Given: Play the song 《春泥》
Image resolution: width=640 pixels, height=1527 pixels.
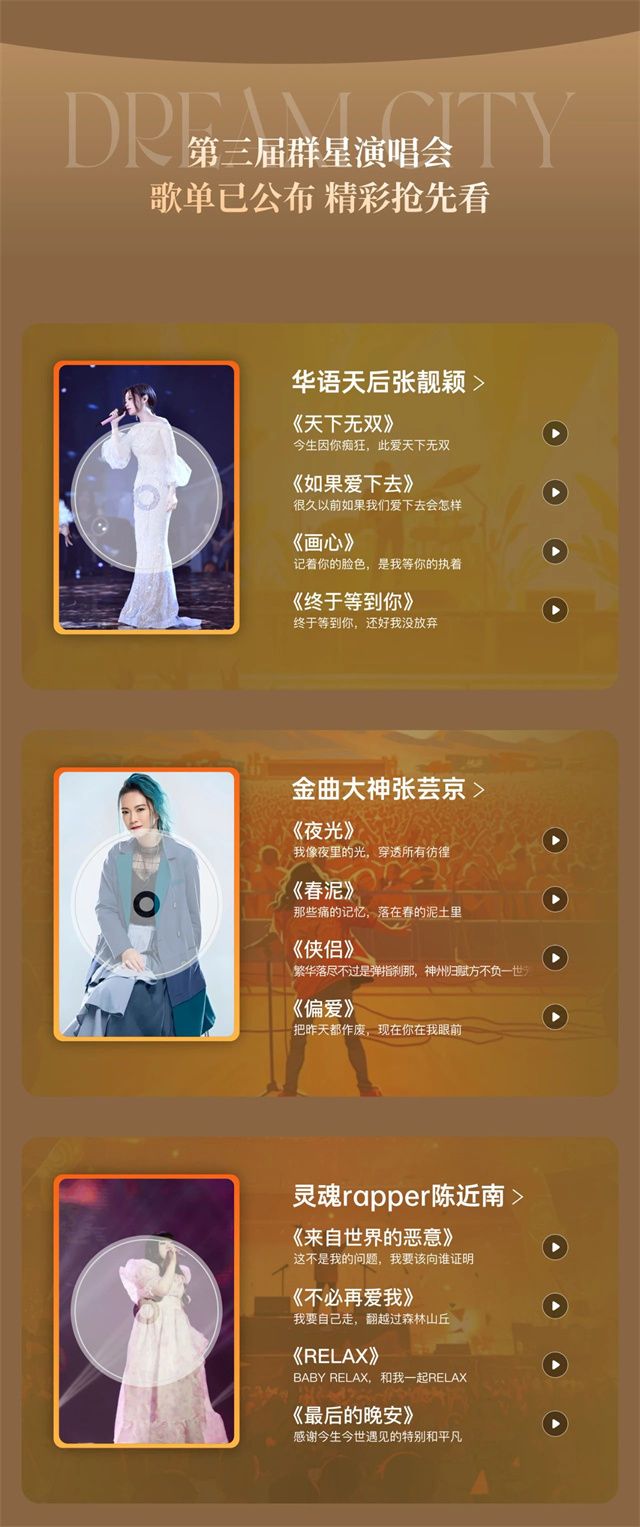Looking at the screenshot, I should pos(555,899).
